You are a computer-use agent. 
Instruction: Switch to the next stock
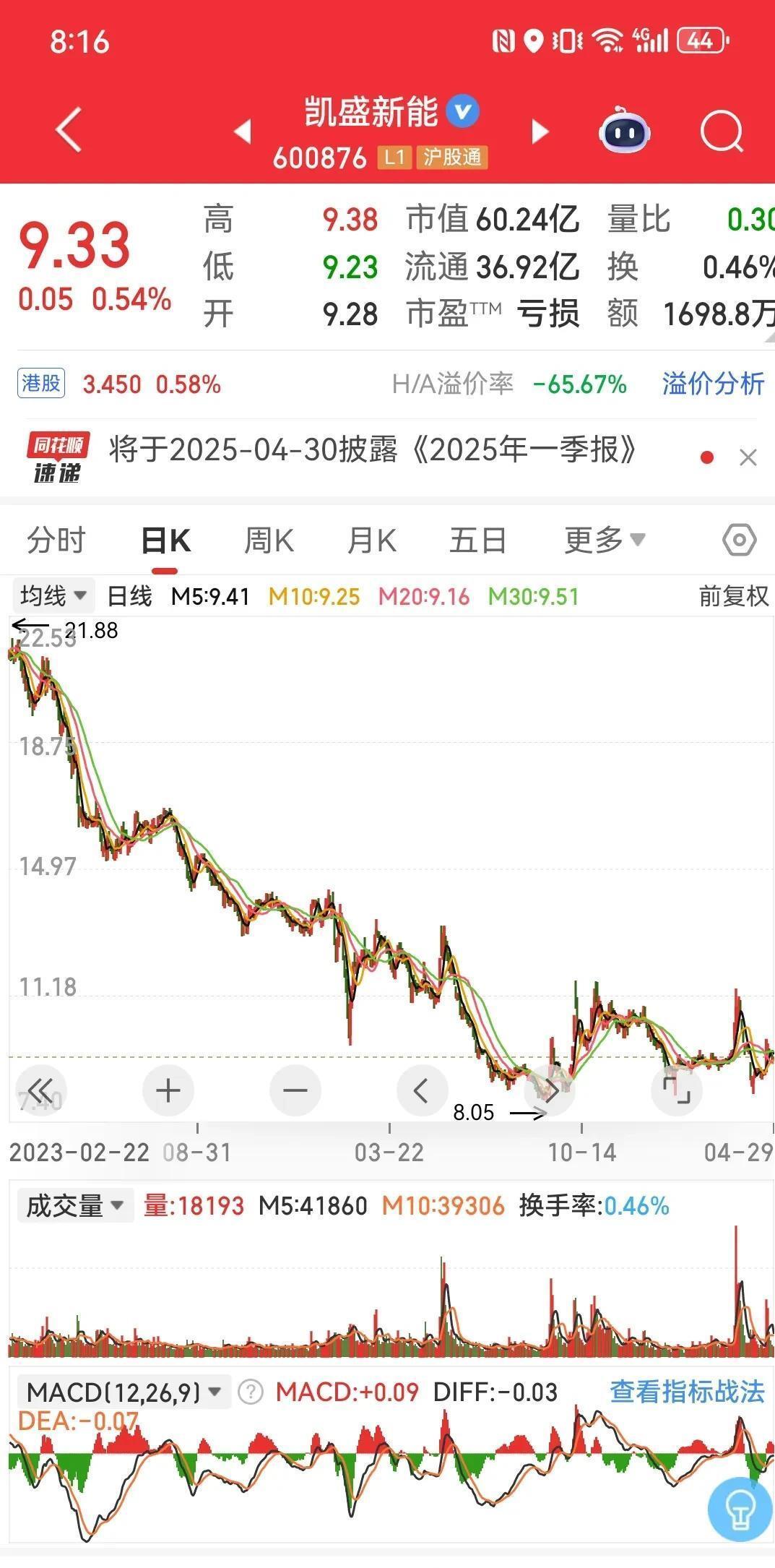coord(540,132)
